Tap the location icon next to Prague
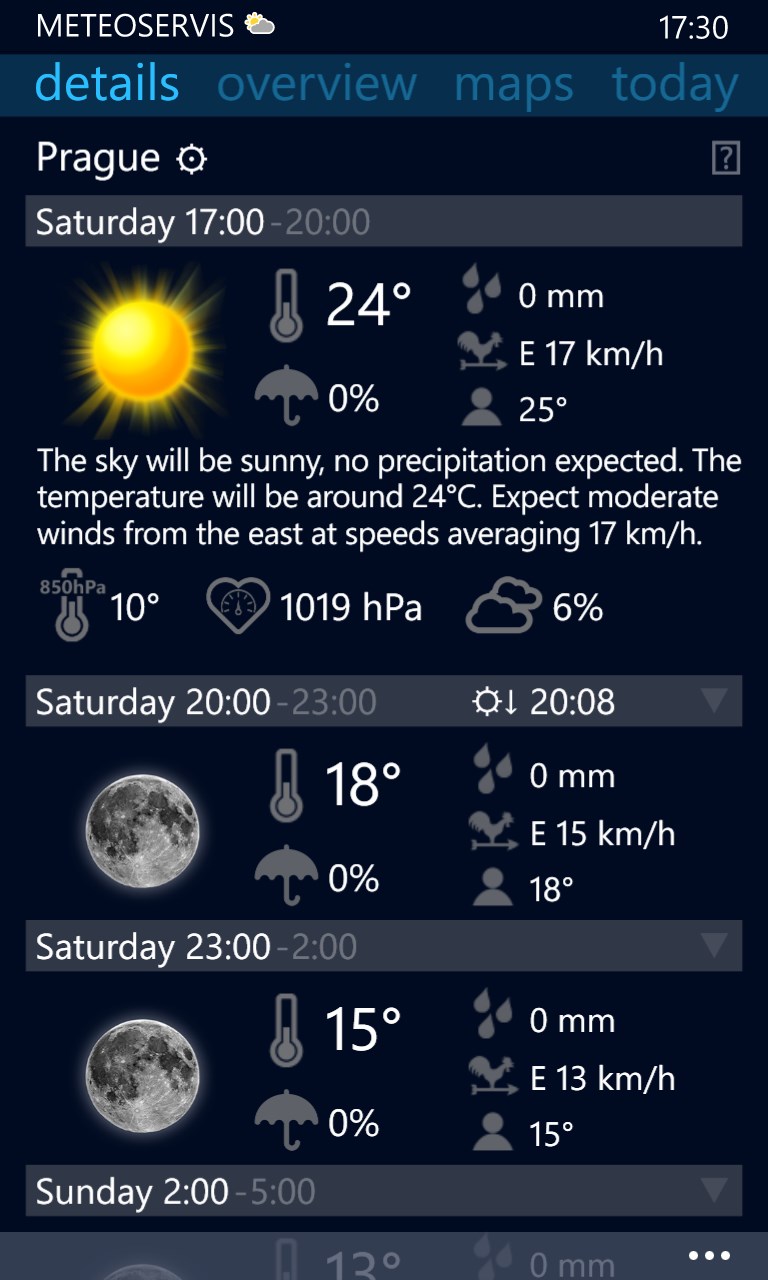Image resolution: width=768 pixels, height=1280 pixels. point(191,159)
